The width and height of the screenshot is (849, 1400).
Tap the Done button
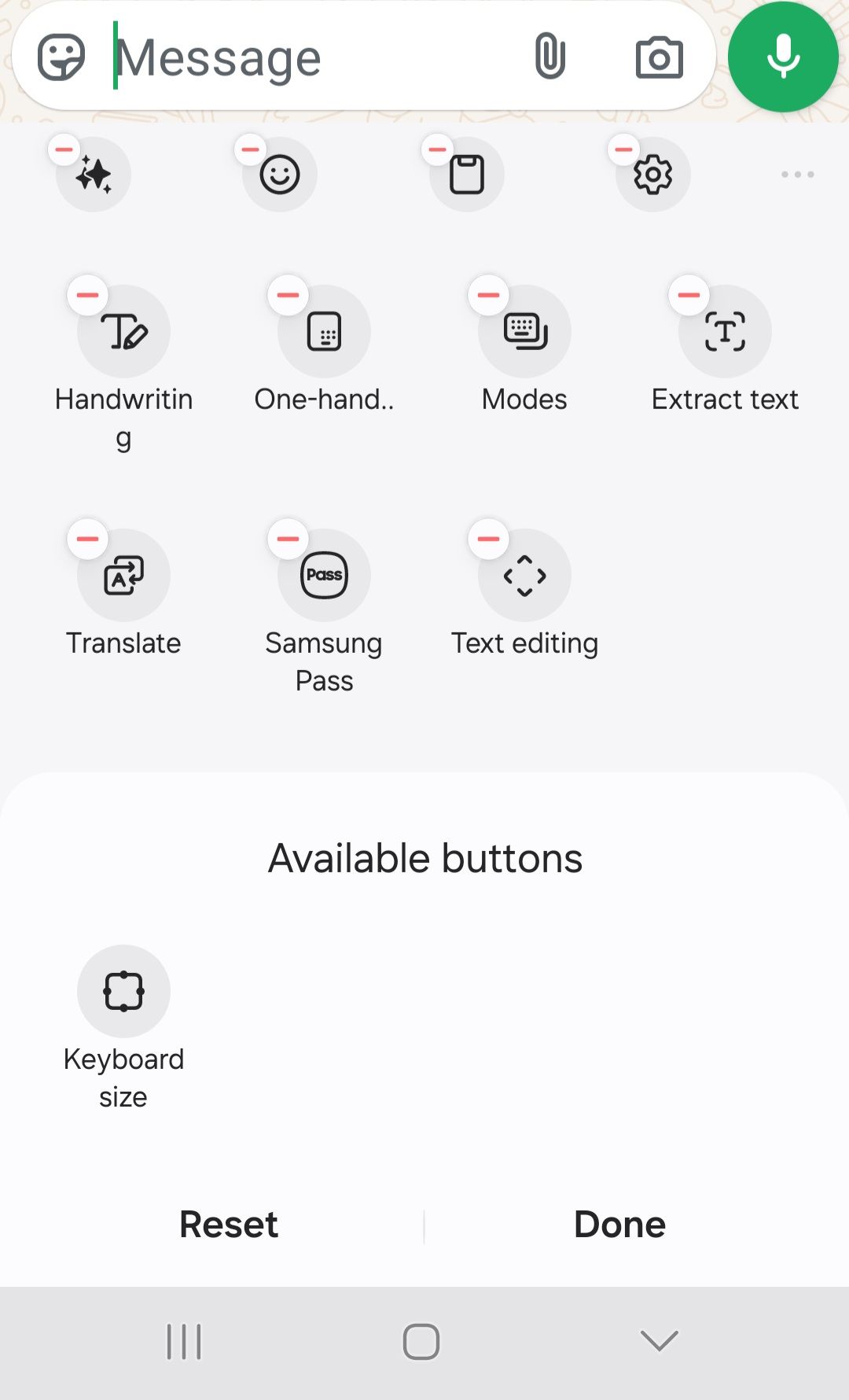[619, 1224]
